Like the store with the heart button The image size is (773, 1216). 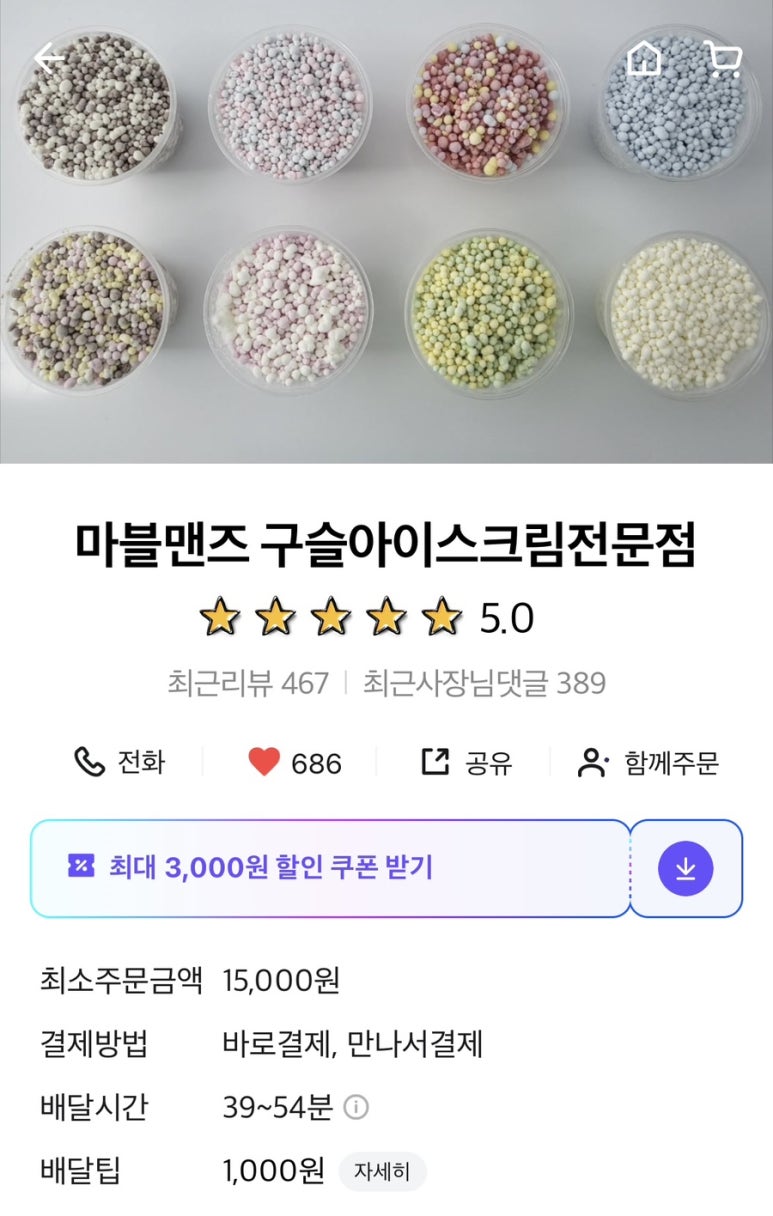294,763
